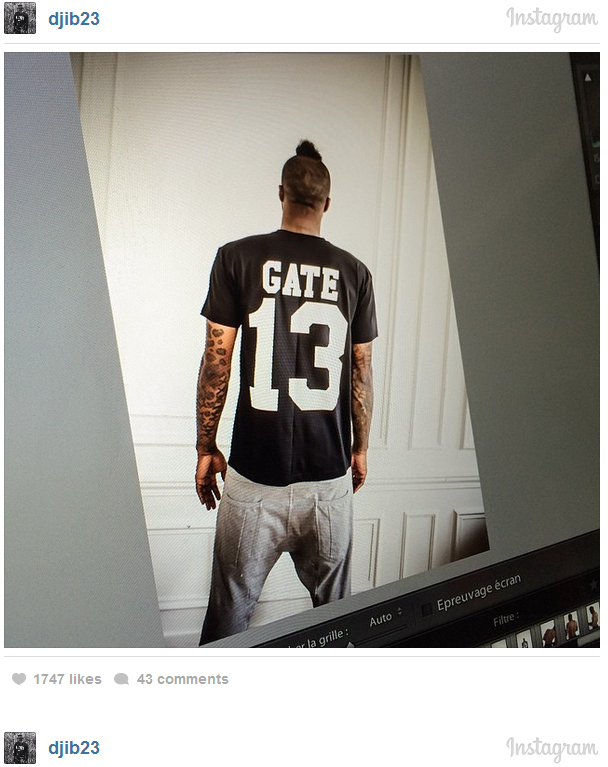Tap djib23 avatar on the next post below
Image resolution: width=608 pixels, height=767 pixels.
point(20,748)
